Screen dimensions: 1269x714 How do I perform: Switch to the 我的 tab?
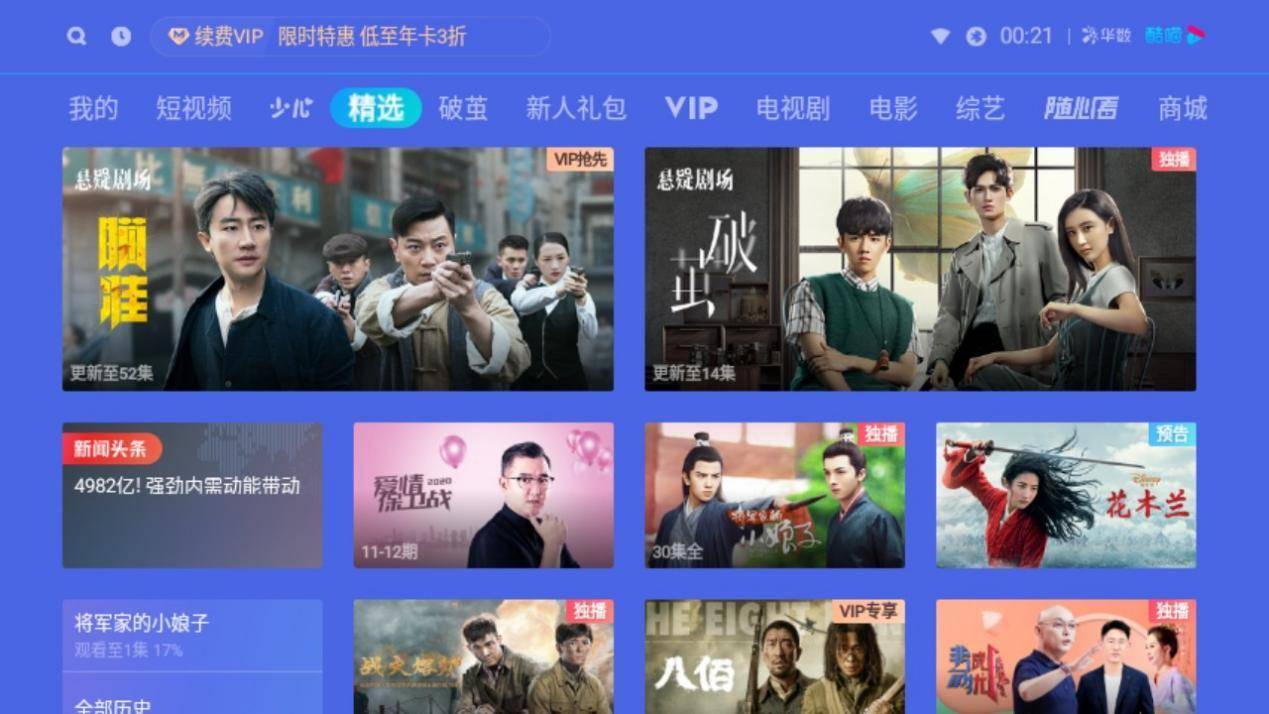pyautogui.click(x=93, y=108)
